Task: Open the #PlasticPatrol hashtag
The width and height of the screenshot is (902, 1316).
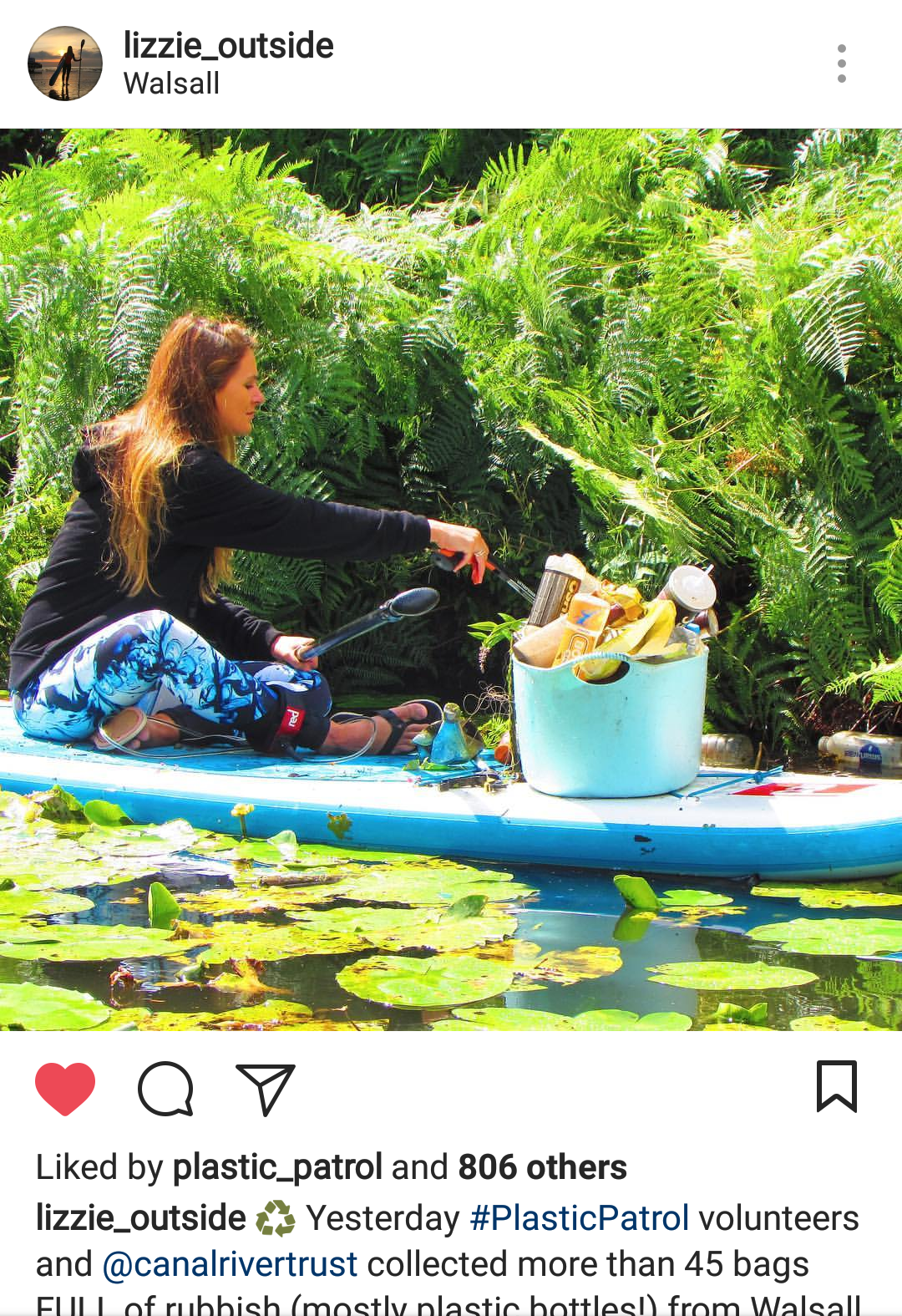Action: (x=580, y=1218)
